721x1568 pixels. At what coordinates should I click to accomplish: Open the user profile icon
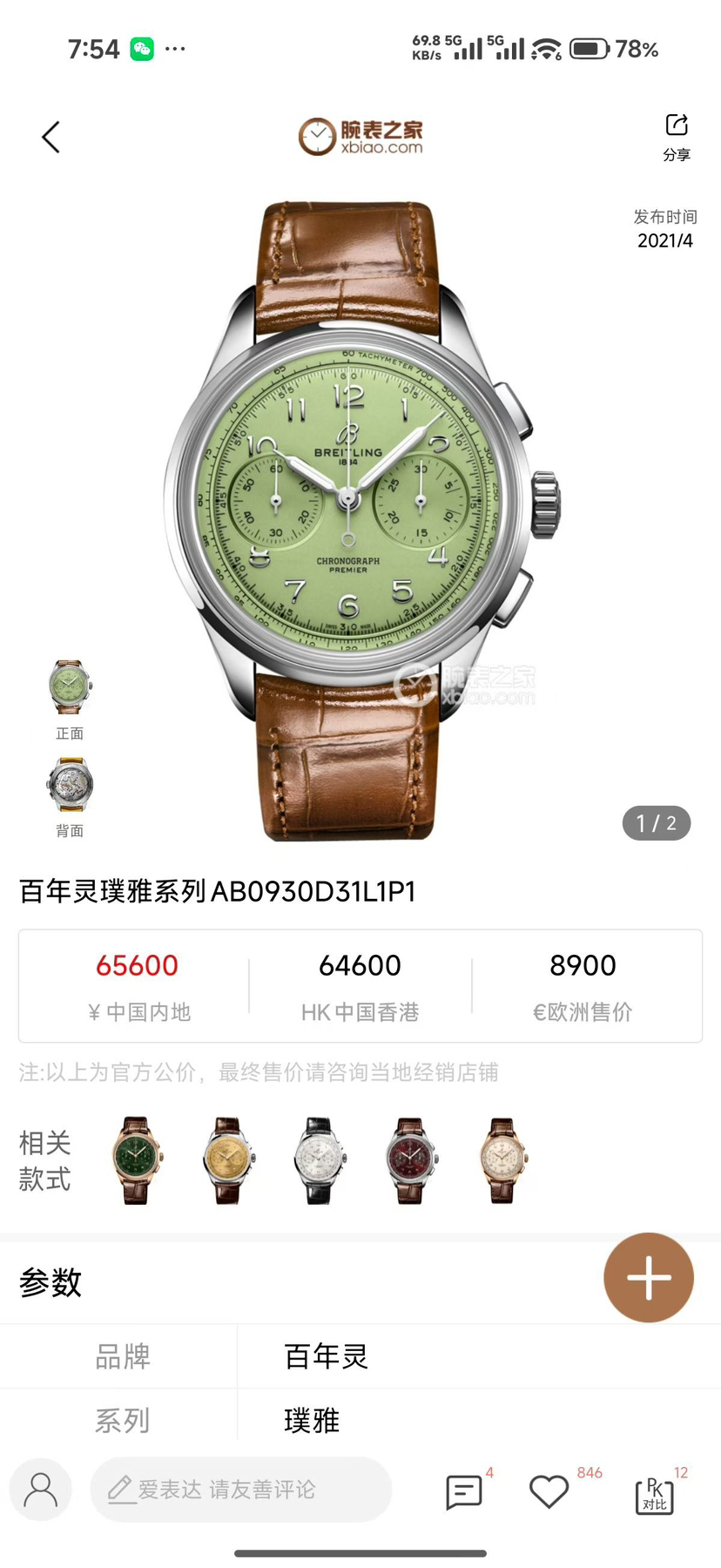(x=40, y=1490)
